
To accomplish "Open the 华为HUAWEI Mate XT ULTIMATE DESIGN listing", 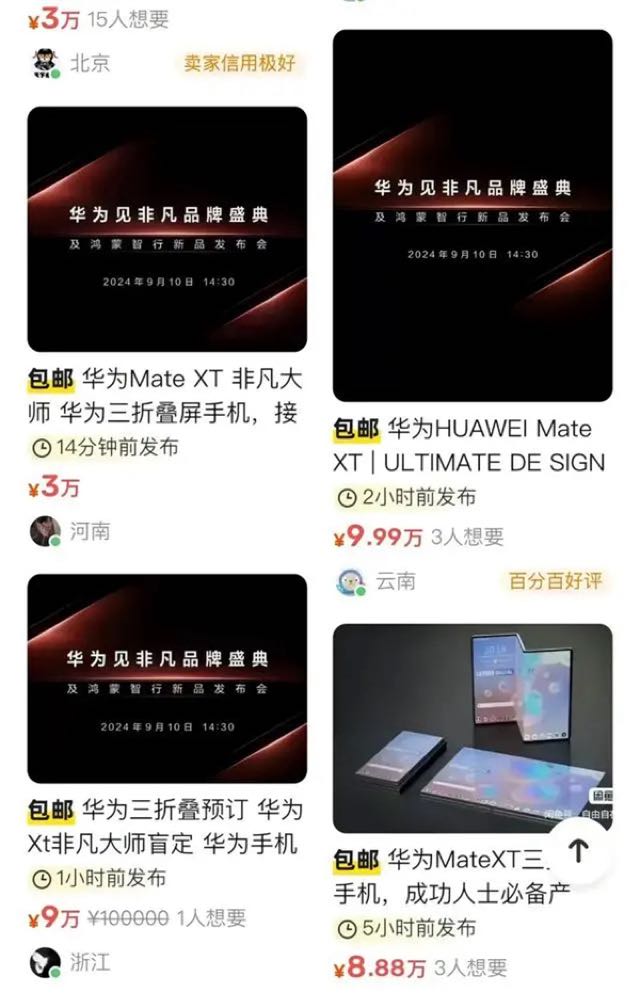I will (472, 215).
